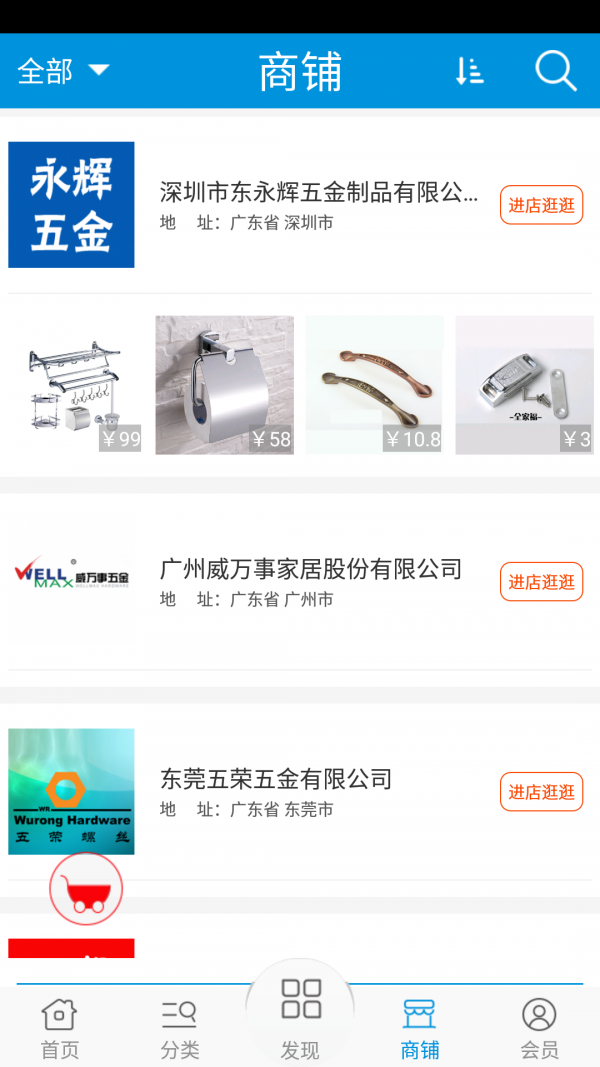The height and width of the screenshot is (1067, 600).
Task: Open 广州威万事家居股份有限公司 shop row
Action: click(300, 582)
